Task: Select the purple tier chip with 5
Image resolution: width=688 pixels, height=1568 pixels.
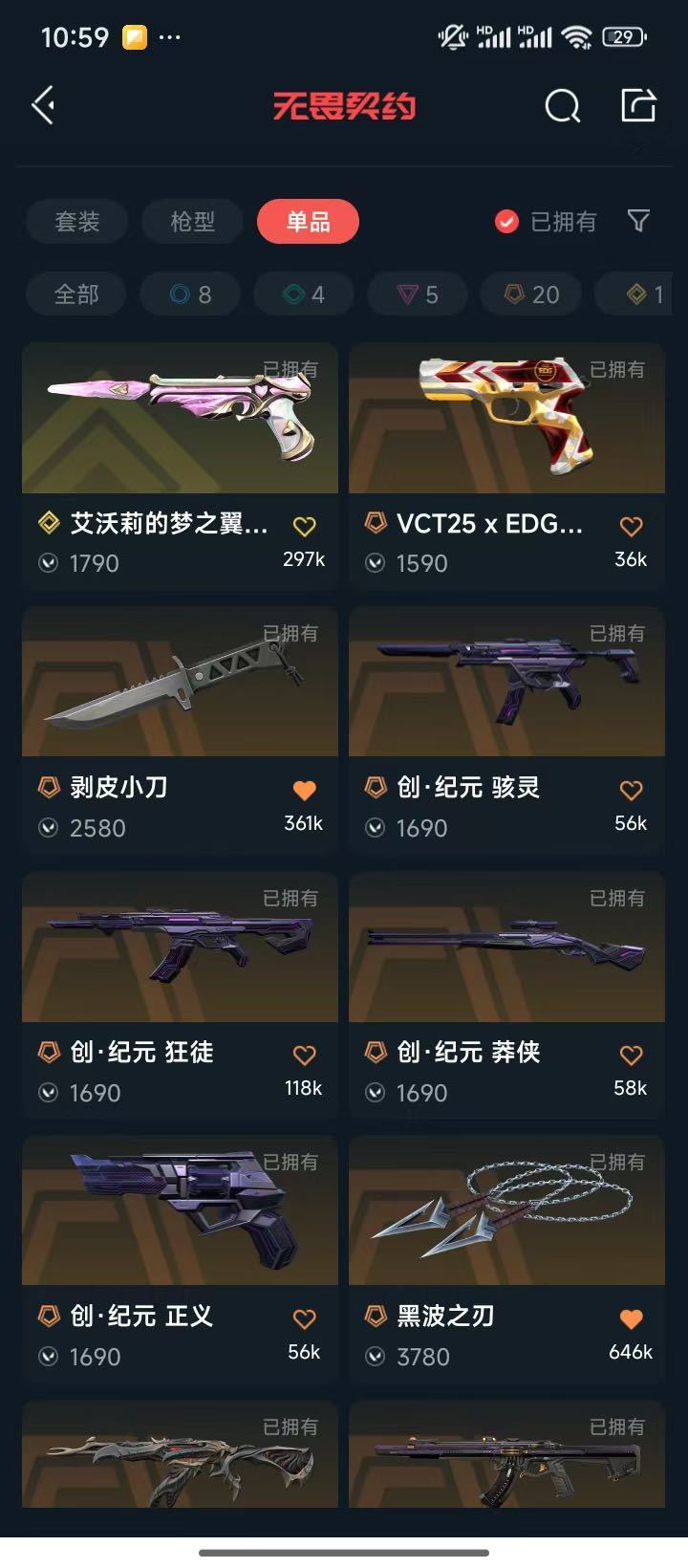Action: 418,294
